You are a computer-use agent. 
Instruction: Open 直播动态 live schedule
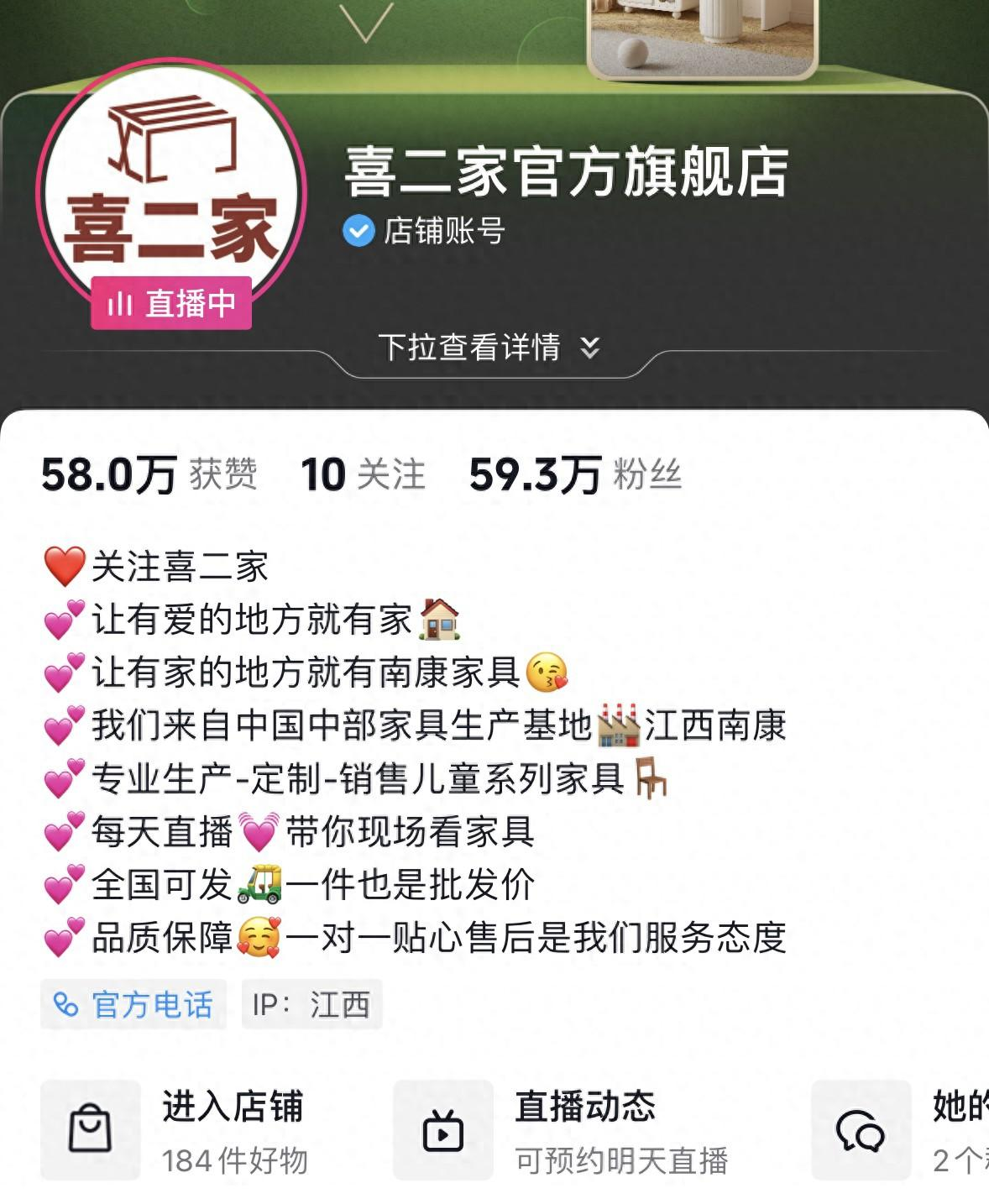coord(563,1130)
